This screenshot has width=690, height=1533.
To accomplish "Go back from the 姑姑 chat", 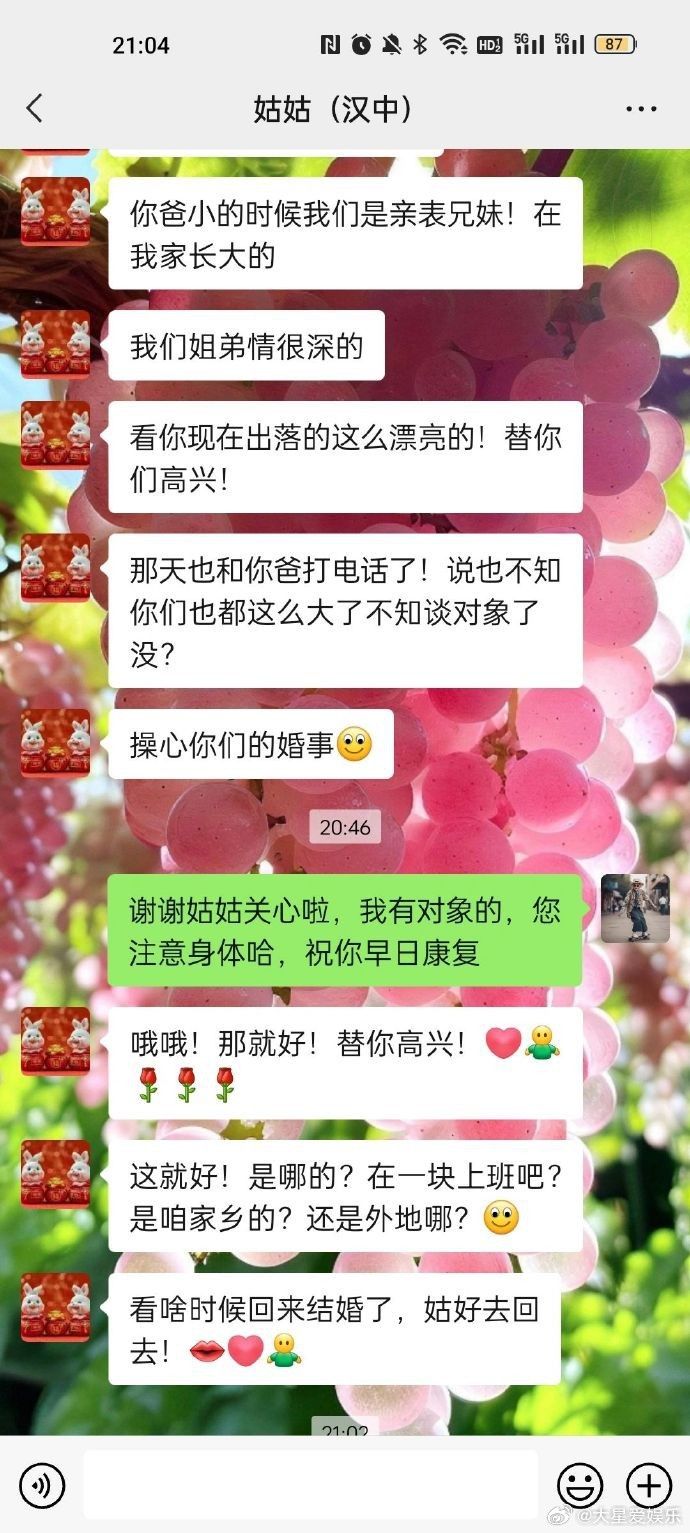I will point(35,108).
